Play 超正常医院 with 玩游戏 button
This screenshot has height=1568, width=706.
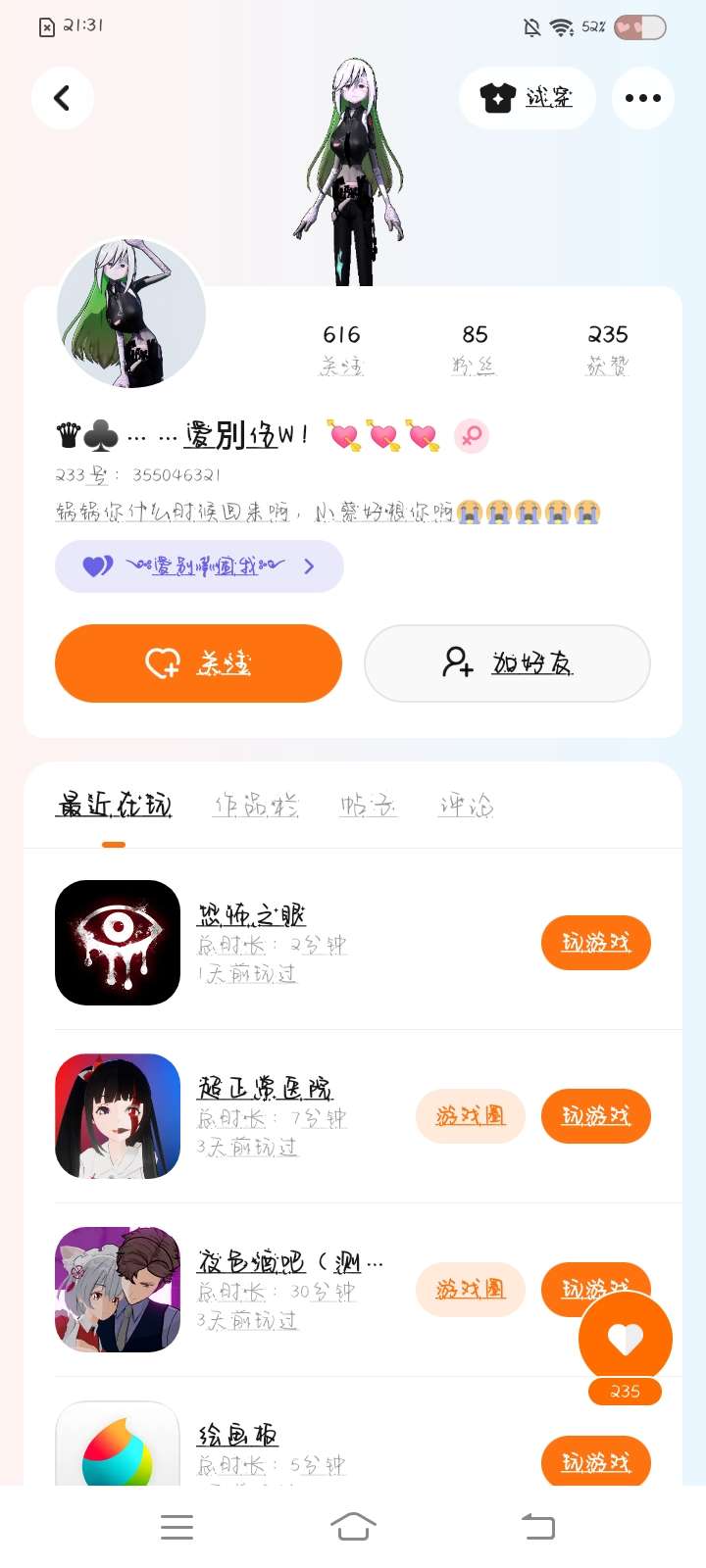[595, 1116]
